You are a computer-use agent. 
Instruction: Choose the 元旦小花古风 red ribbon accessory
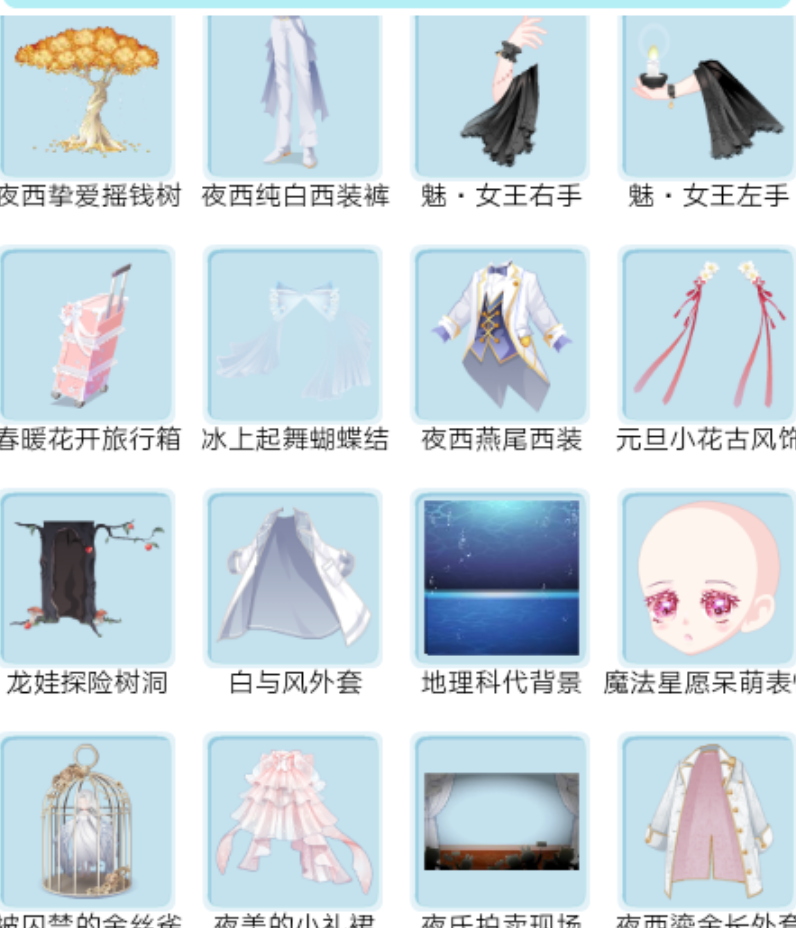pos(707,334)
